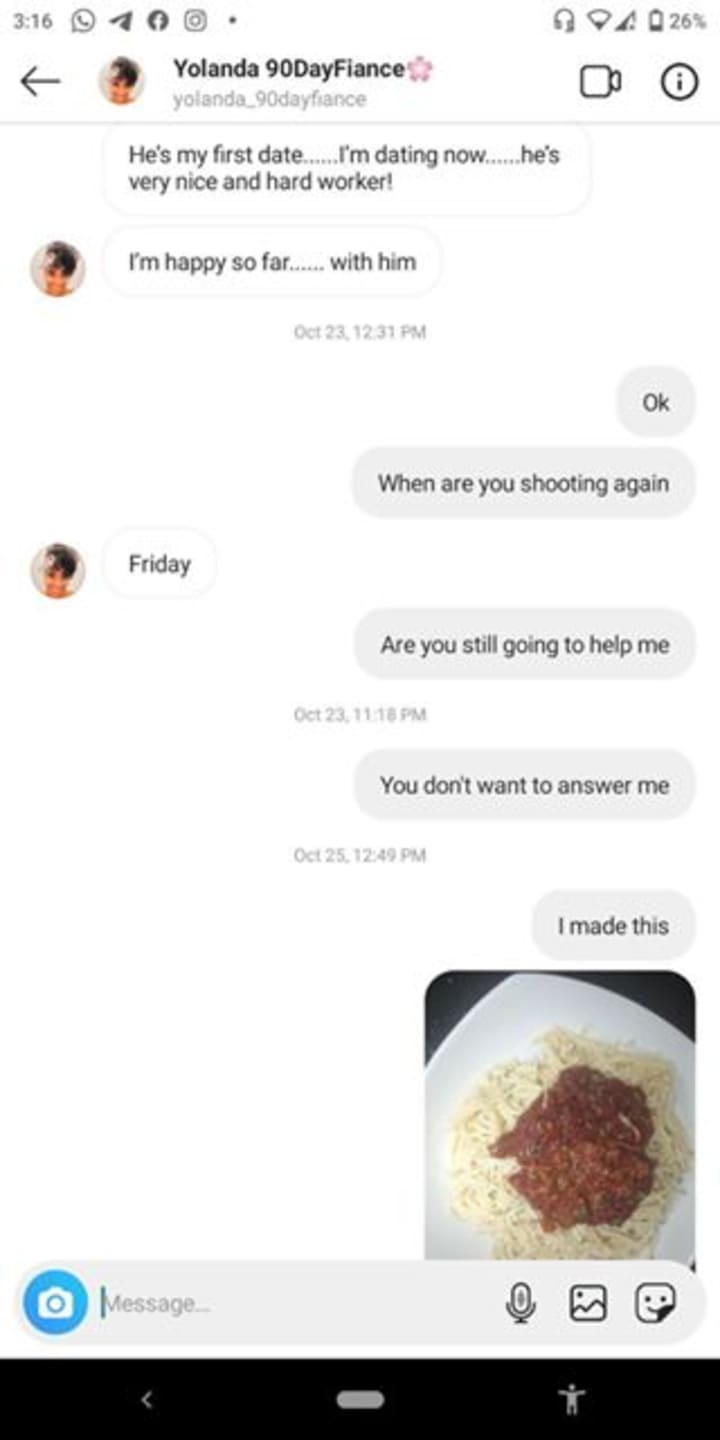
Task: Record a voice message with the microphone
Action: coord(520,1302)
